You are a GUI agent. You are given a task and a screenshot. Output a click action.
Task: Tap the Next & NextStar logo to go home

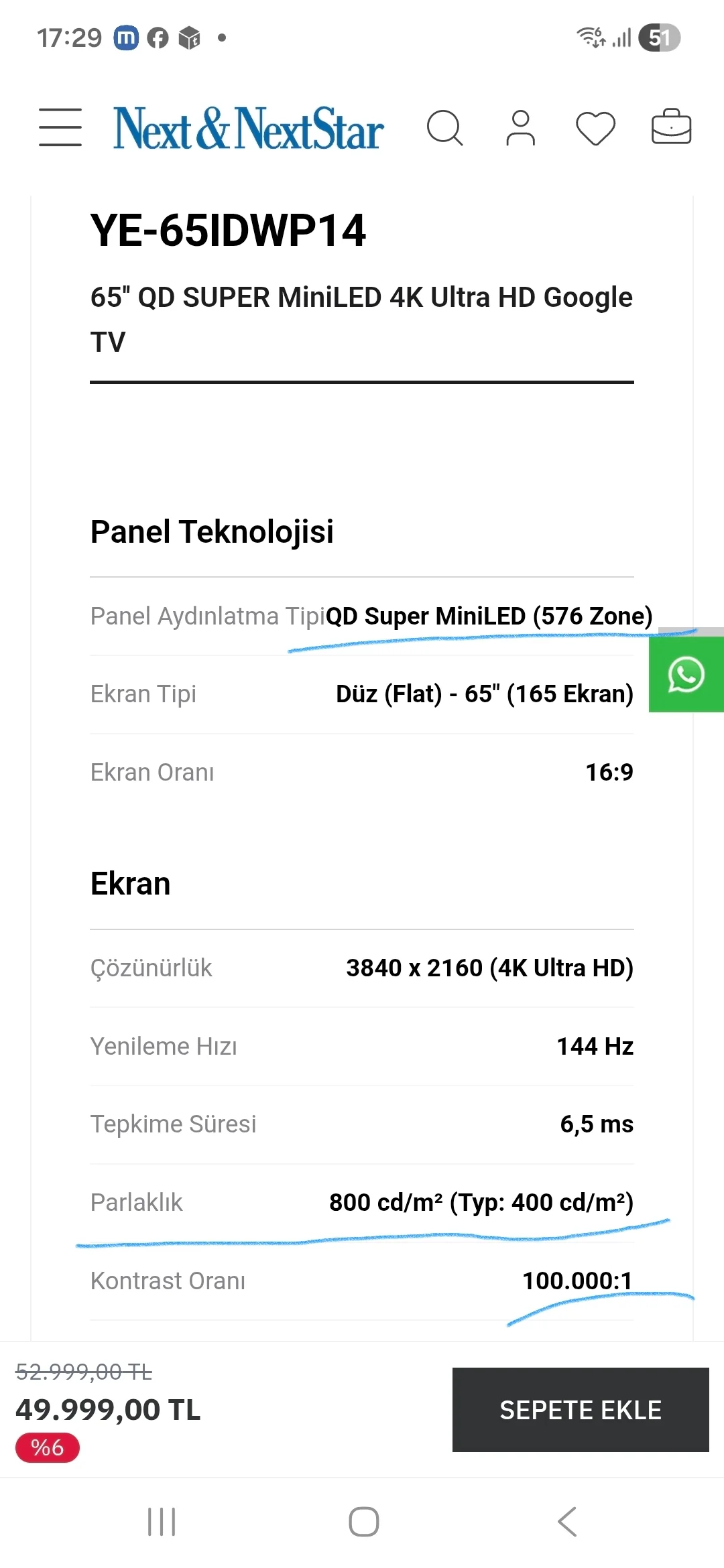coord(249,128)
